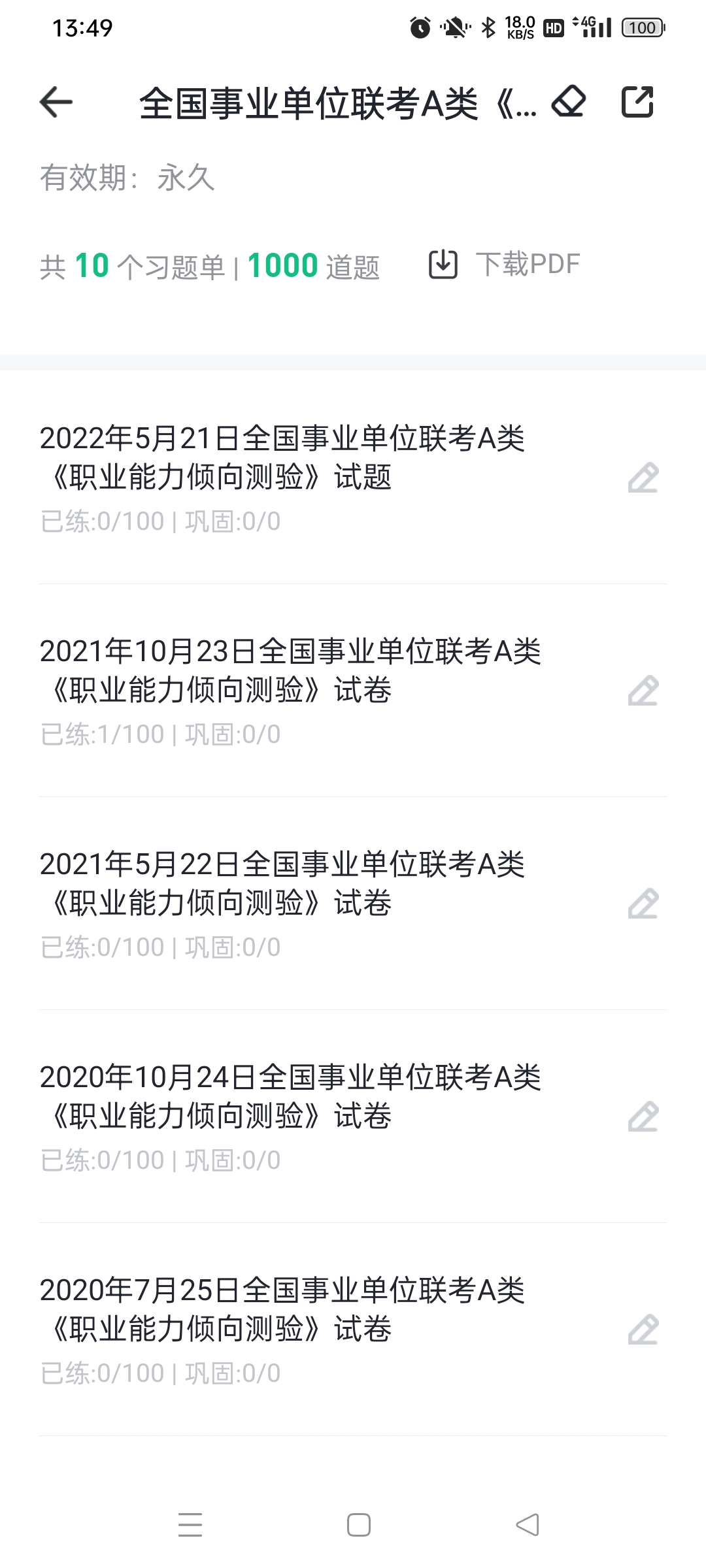Download the PDF via 下载PDF

(x=504, y=264)
